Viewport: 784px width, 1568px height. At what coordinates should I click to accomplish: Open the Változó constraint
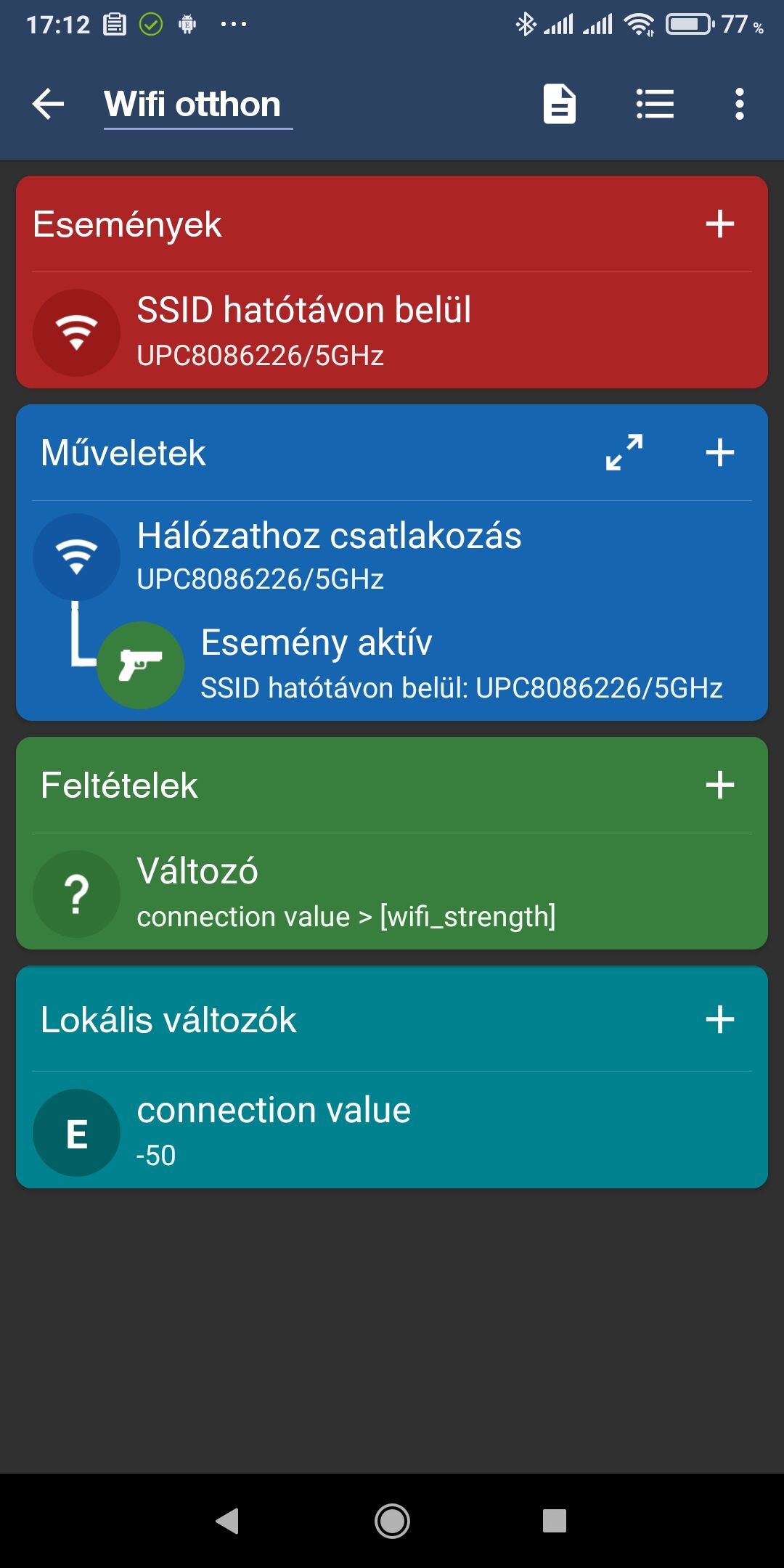pyautogui.click(x=346, y=893)
